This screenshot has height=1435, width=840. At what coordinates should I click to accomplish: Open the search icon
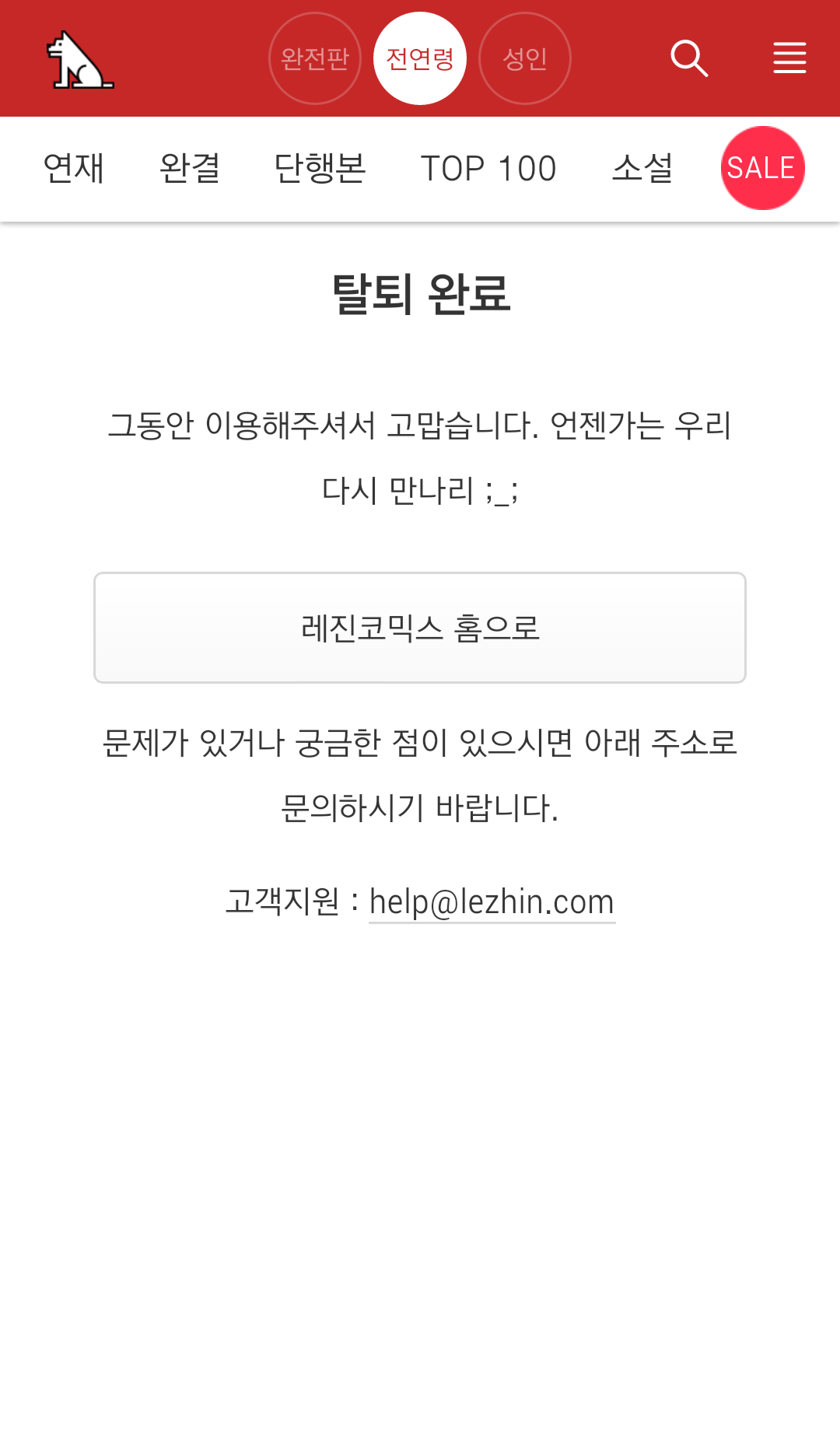pos(689,58)
